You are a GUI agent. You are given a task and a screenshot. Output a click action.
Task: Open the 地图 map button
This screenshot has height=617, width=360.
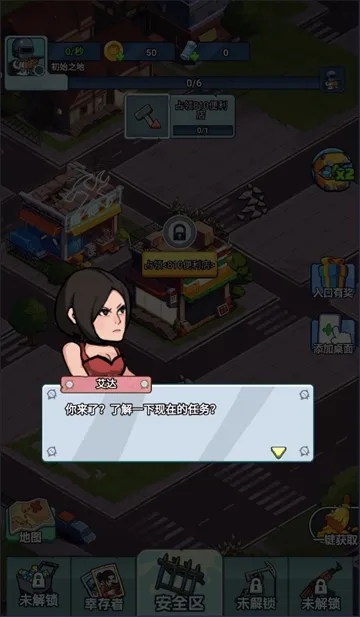coord(31,521)
